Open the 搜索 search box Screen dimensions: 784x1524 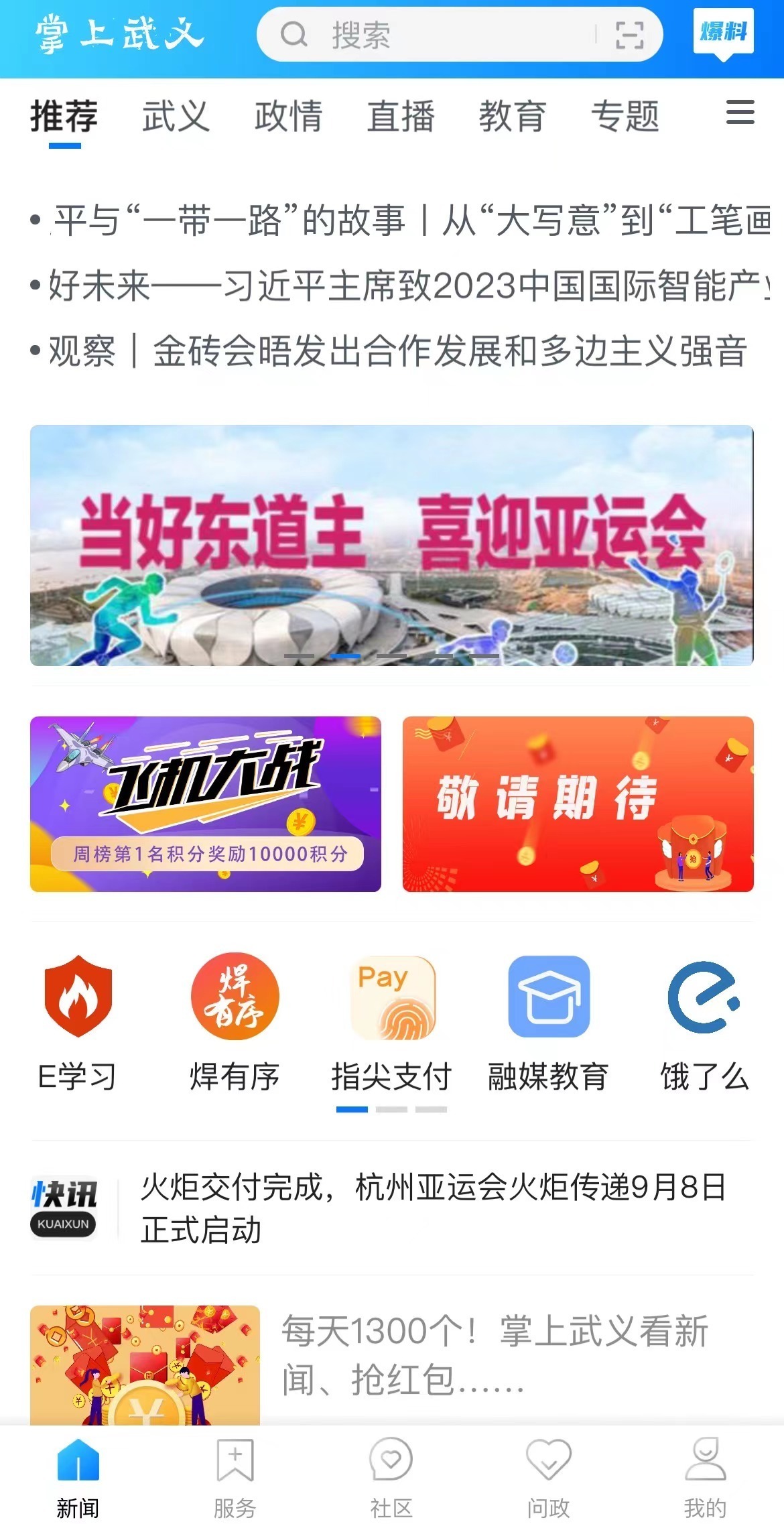(x=429, y=35)
